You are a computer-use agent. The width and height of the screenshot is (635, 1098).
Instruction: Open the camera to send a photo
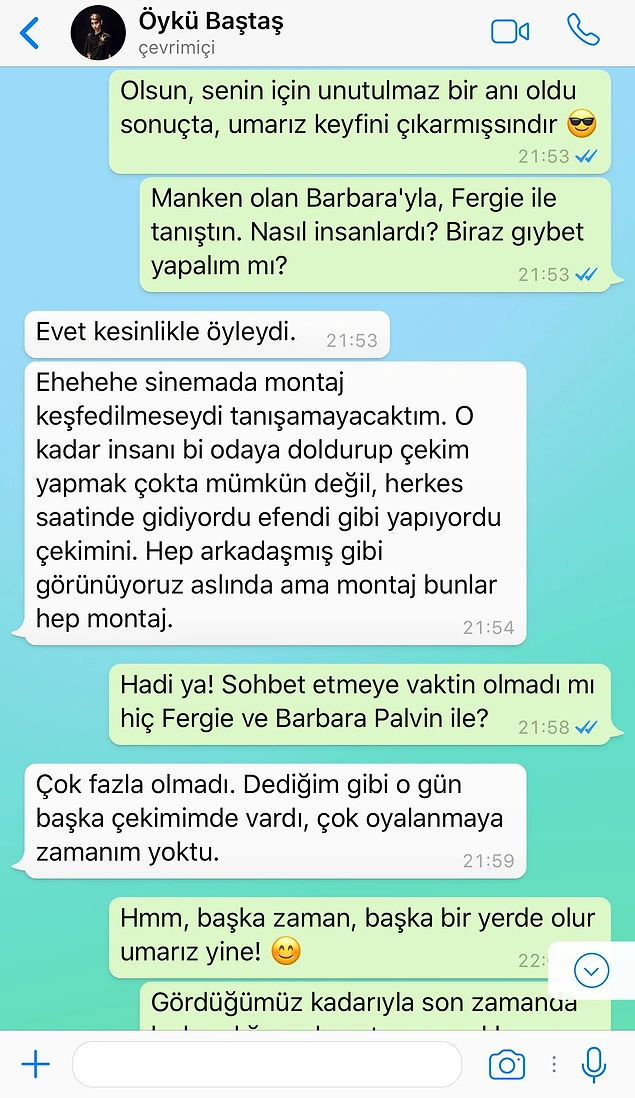(x=507, y=1064)
